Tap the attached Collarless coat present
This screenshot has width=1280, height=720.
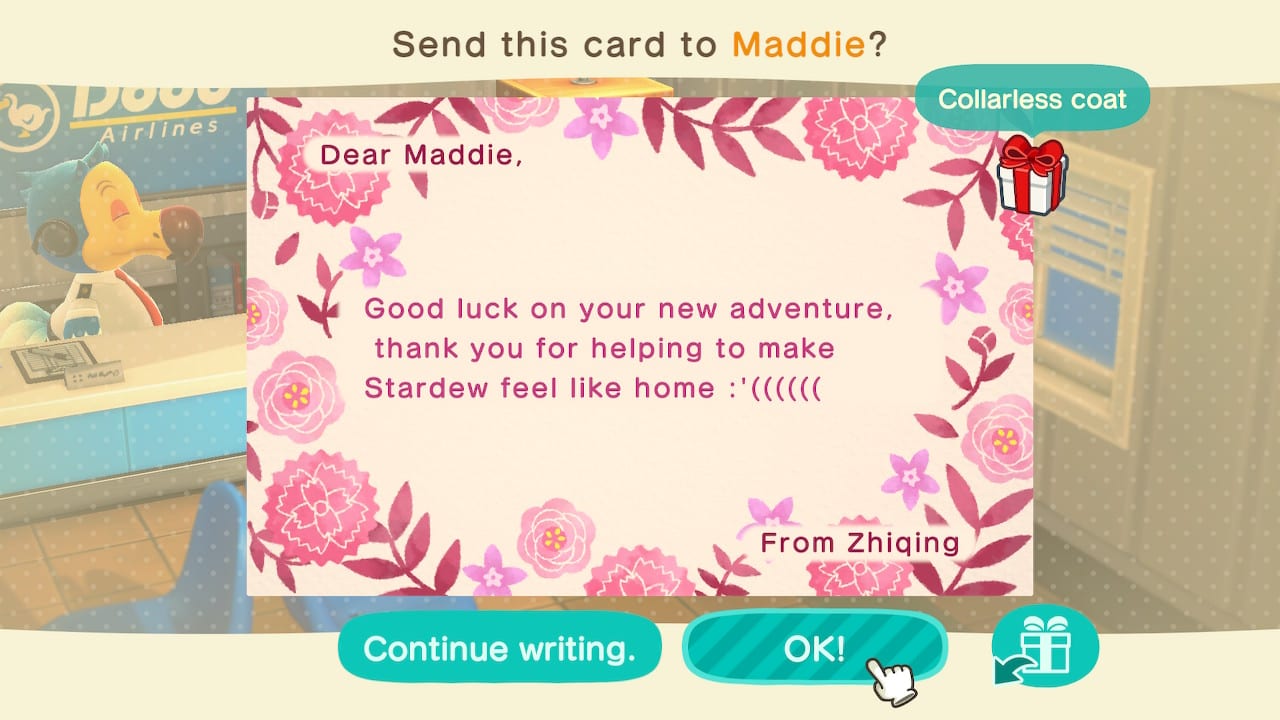pyautogui.click(x=1031, y=177)
